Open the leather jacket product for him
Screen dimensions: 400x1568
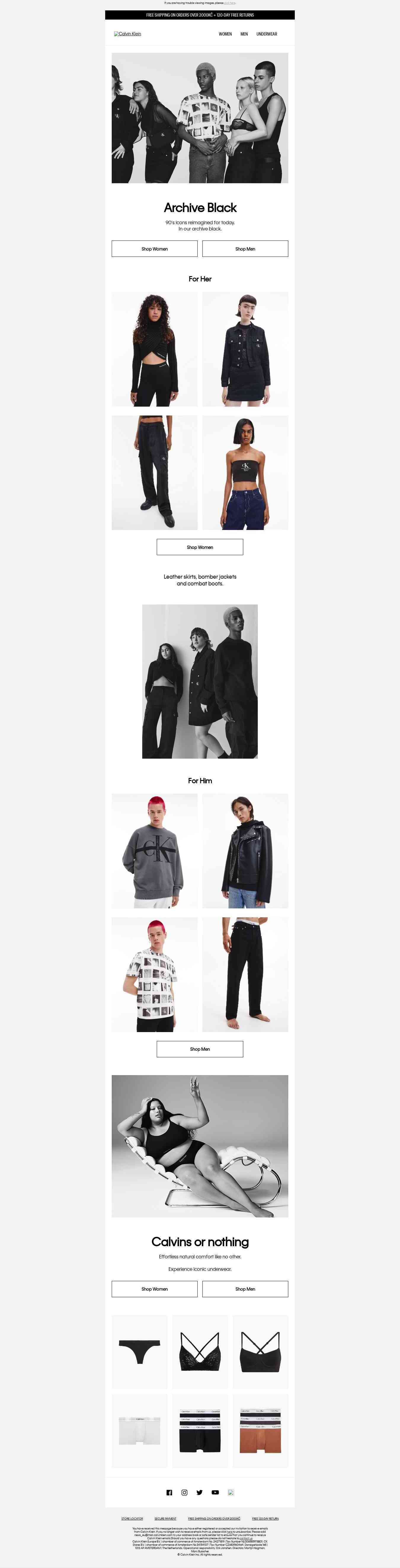pos(245,850)
